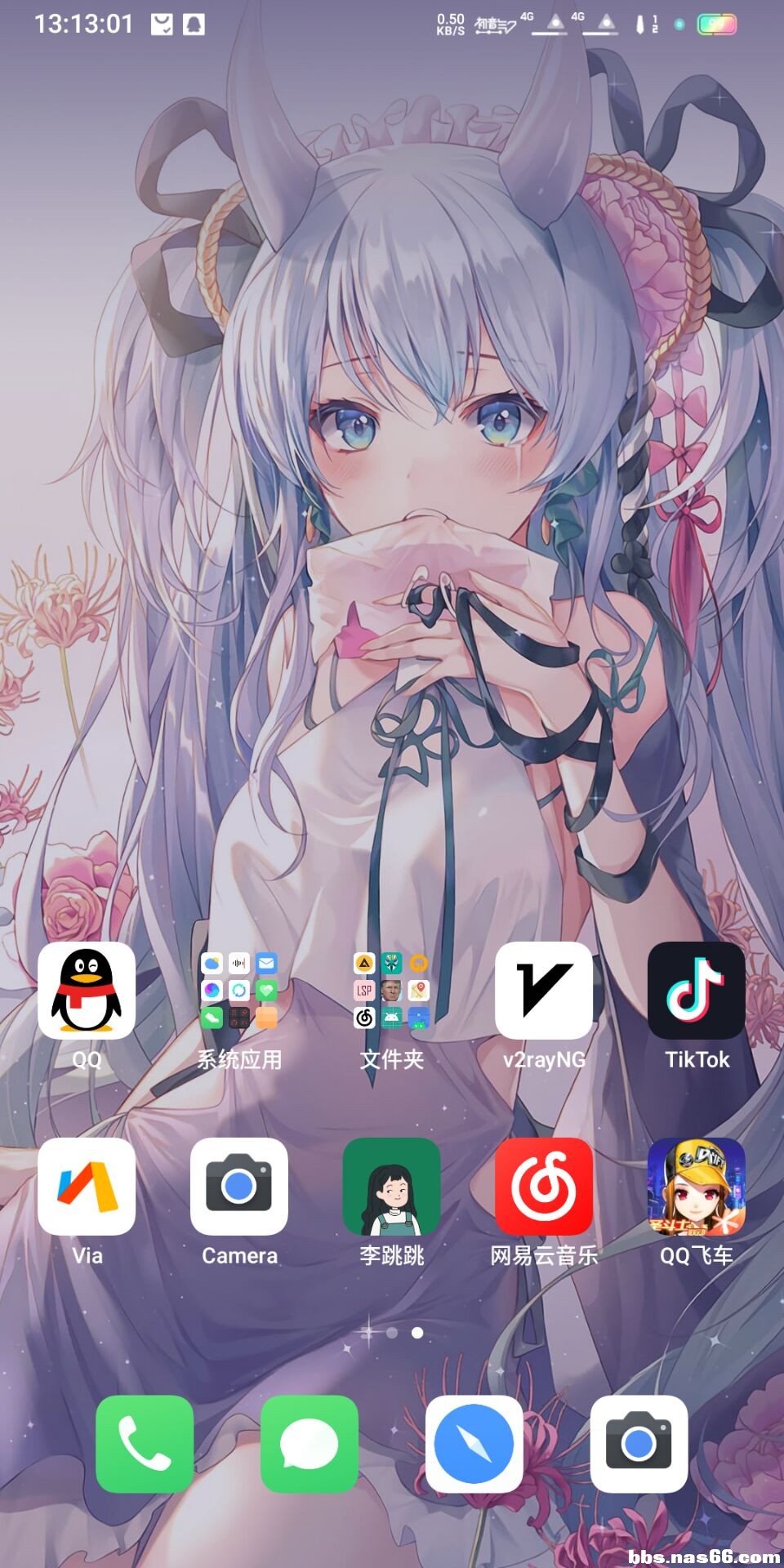Open the 系统应用 folder
This screenshot has width=784, height=1568.
coord(239,991)
